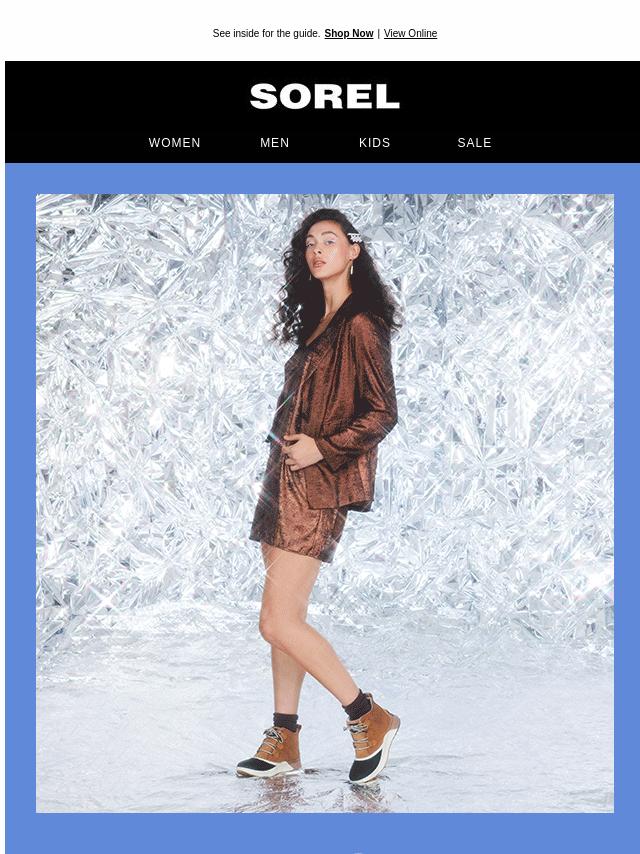Open the WOMEN category
The width and height of the screenshot is (640, 854).
(175, 143)
